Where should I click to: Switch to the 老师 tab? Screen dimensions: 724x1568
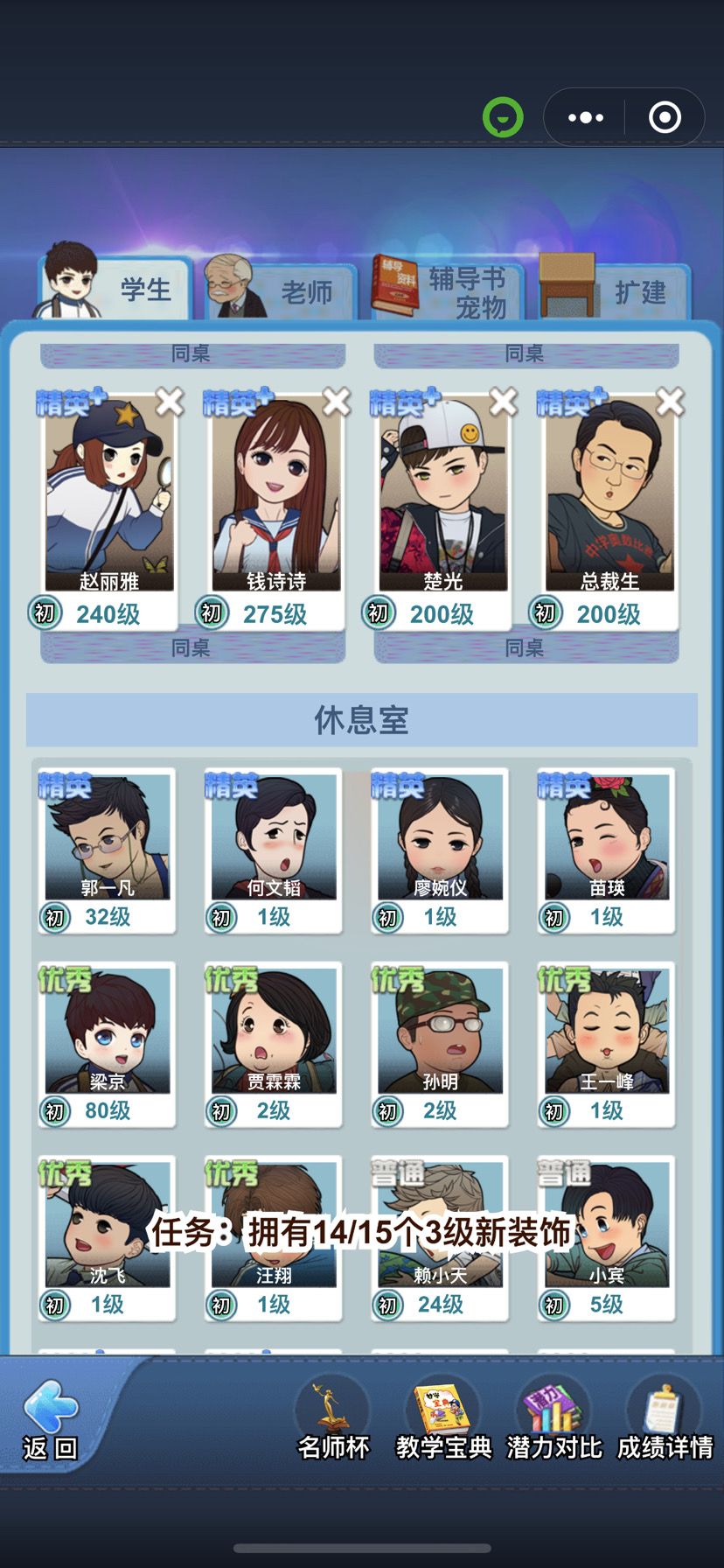point(306,294)
